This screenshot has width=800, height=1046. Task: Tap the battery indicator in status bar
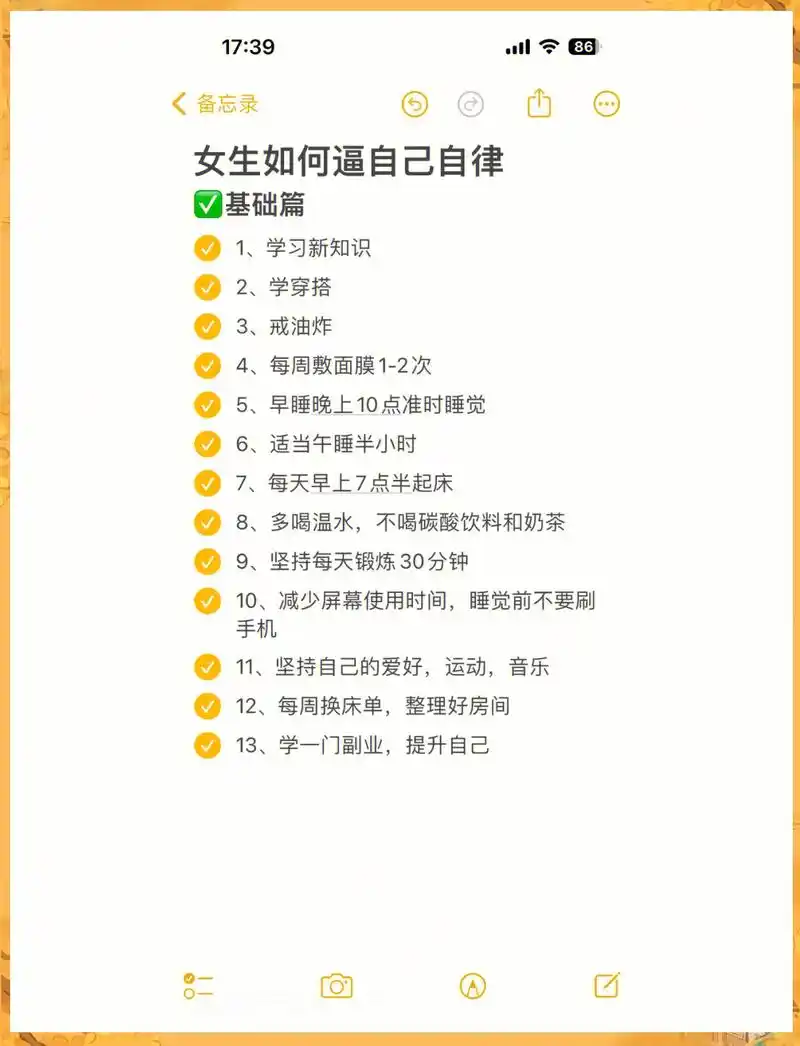[x=585, y=46]
